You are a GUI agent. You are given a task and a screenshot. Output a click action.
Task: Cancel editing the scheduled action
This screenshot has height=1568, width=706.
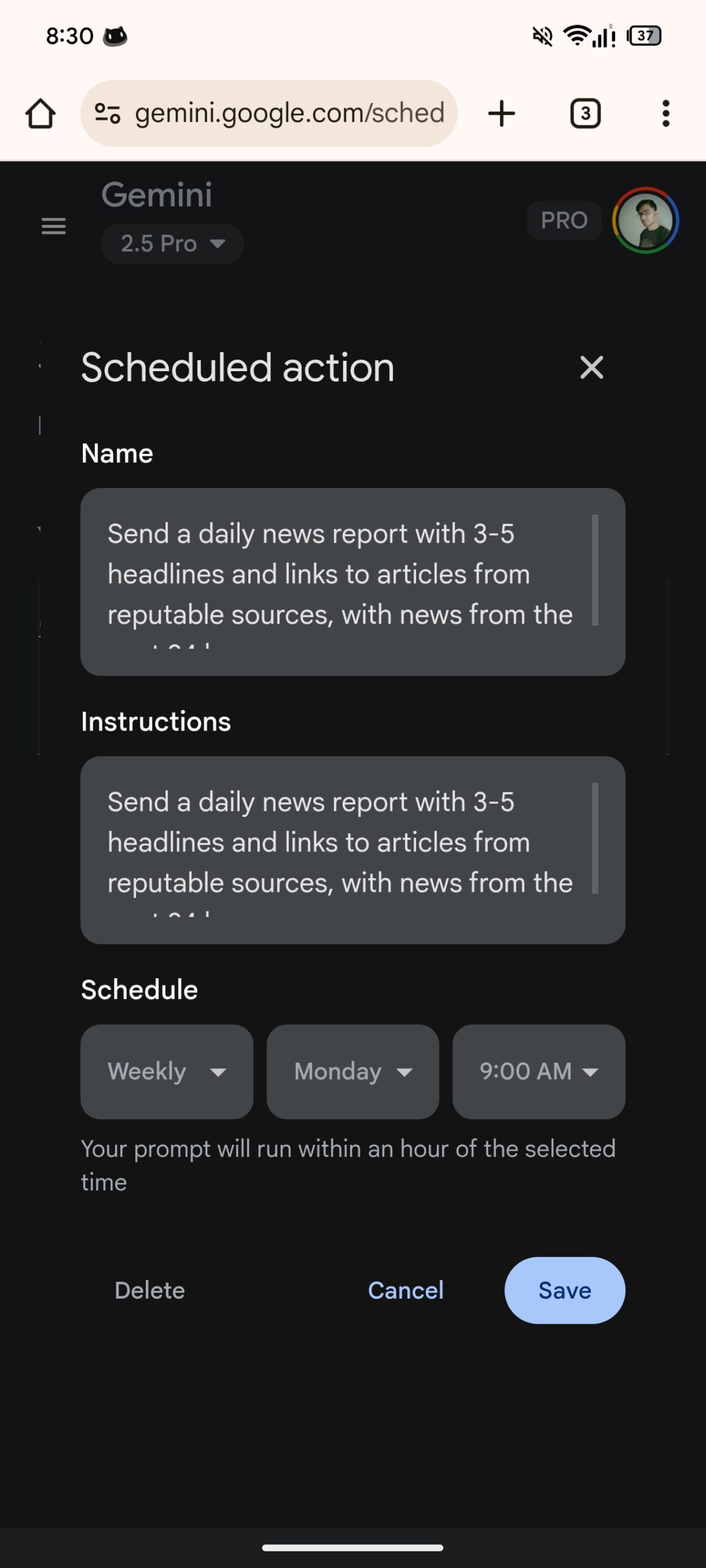point(405,1291)
